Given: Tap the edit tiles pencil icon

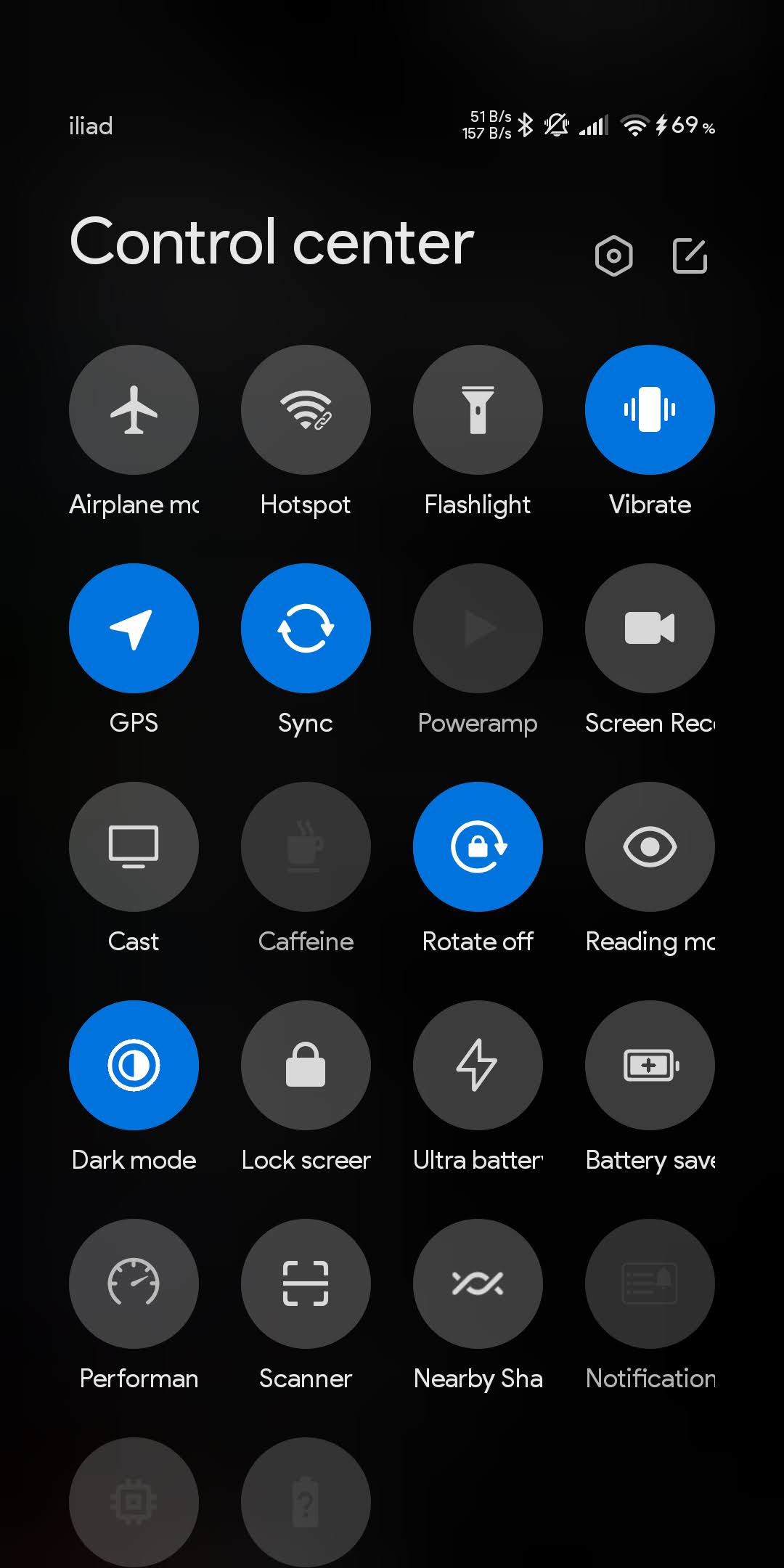Looking at the screenshot, I should point(690,256).
